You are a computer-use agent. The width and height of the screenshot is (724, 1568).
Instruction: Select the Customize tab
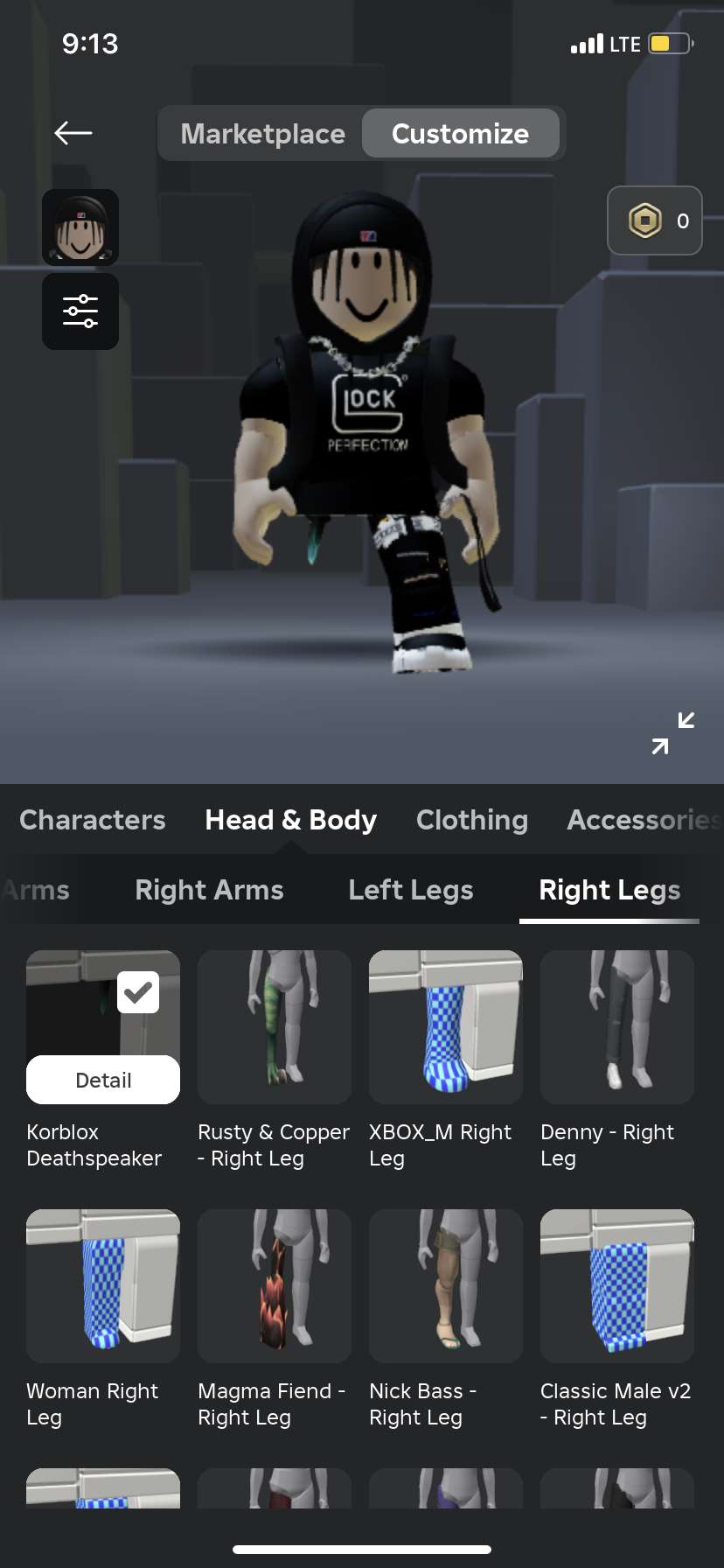coord(460,134)
